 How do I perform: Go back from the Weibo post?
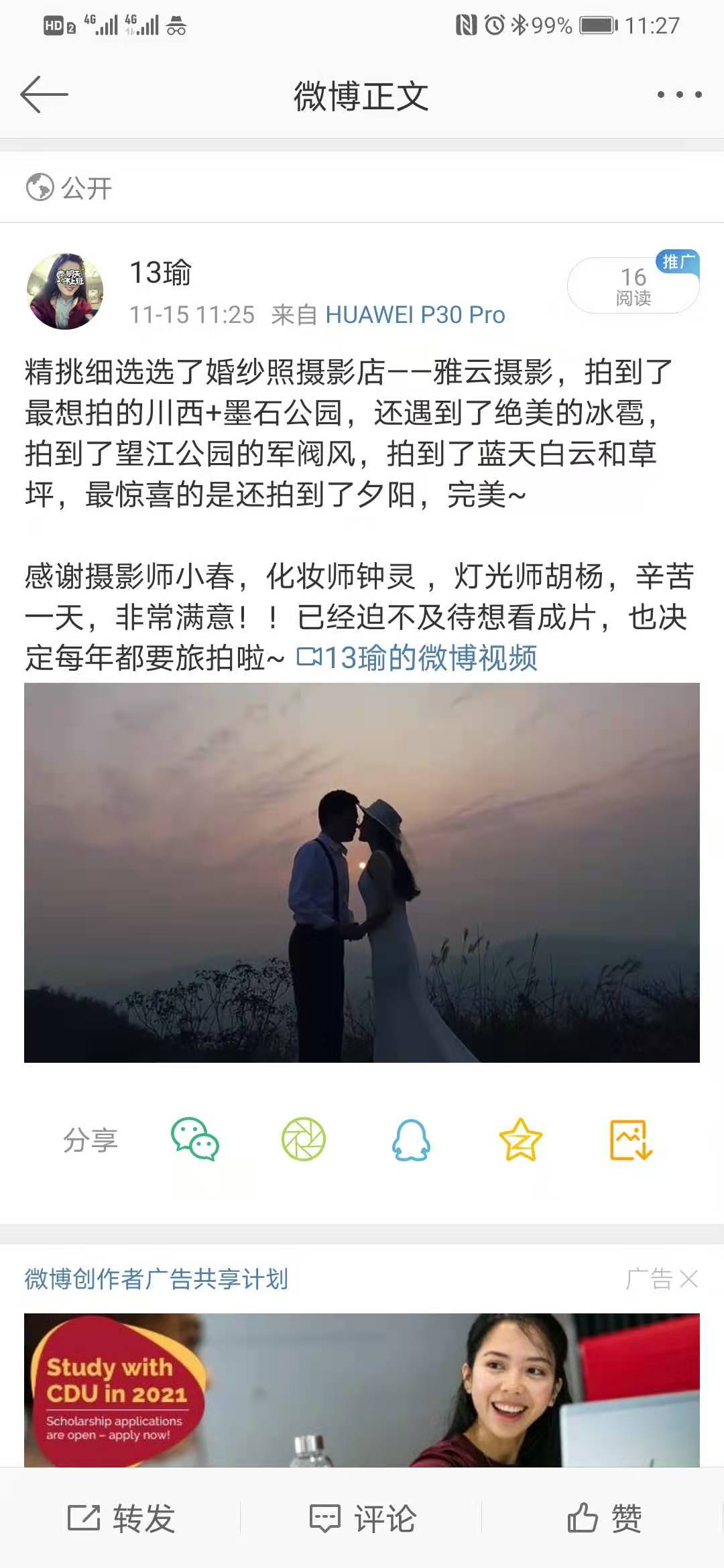44,94
